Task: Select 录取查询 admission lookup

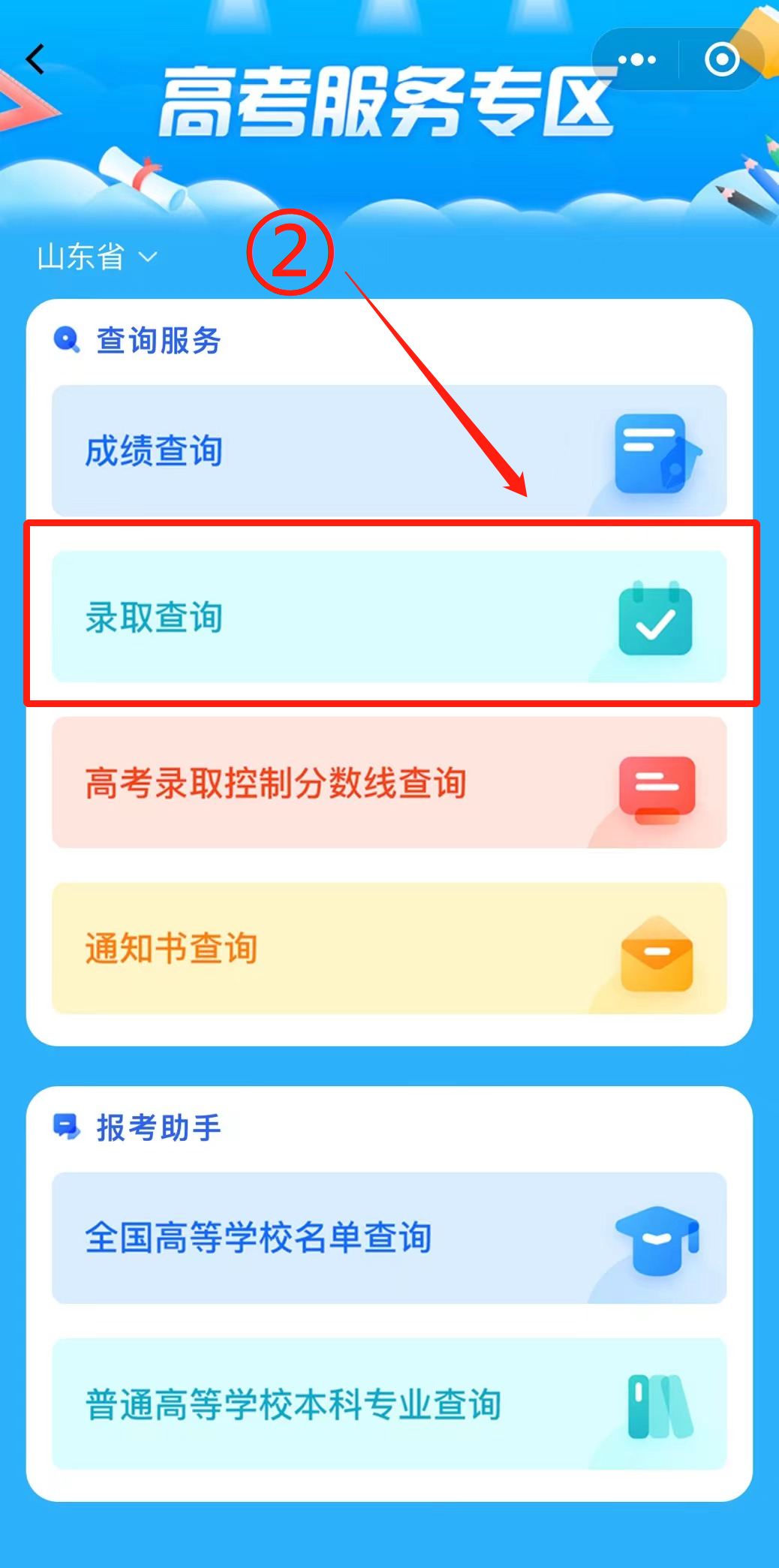Action: [x=389, y=616]
